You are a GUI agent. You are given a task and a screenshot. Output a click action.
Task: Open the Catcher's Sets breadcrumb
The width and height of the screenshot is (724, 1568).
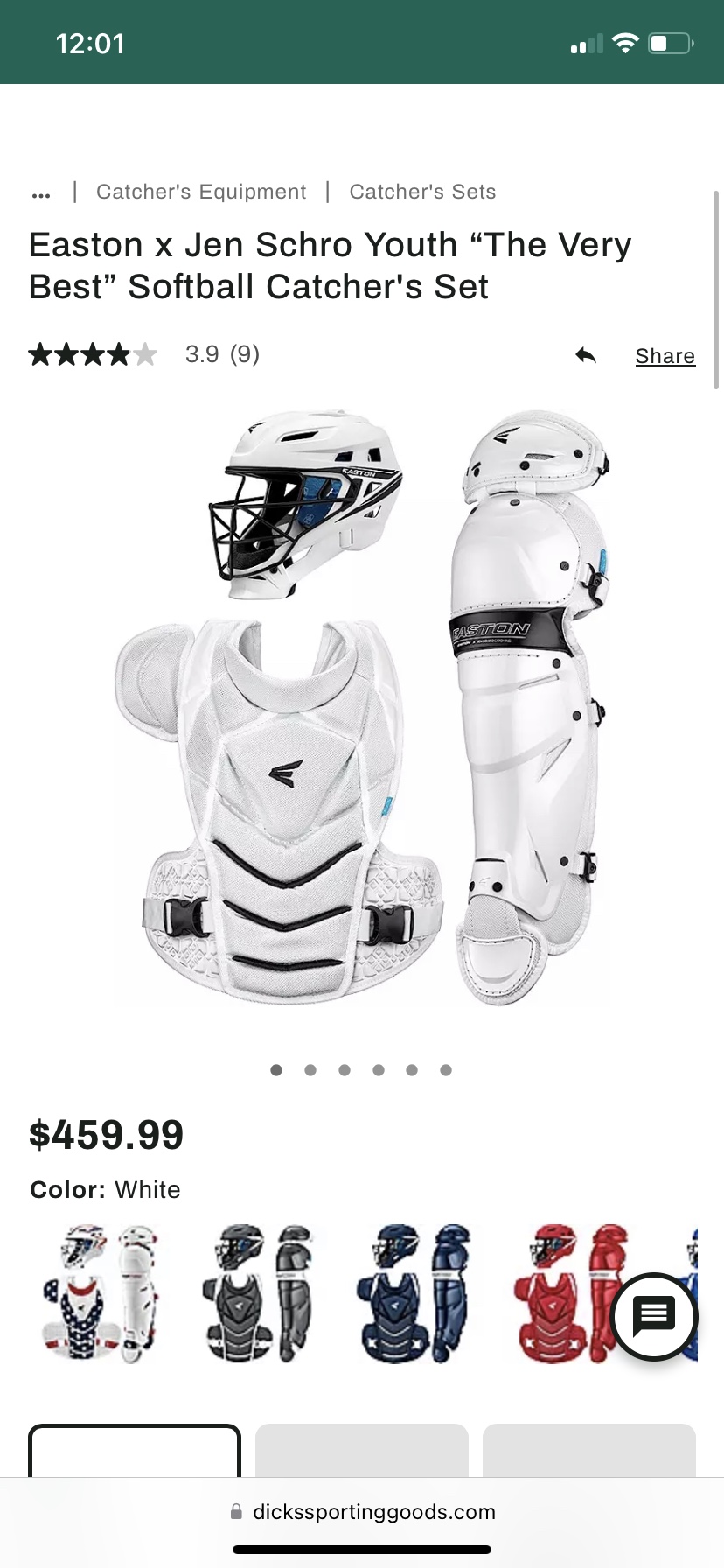coord(423,191)
